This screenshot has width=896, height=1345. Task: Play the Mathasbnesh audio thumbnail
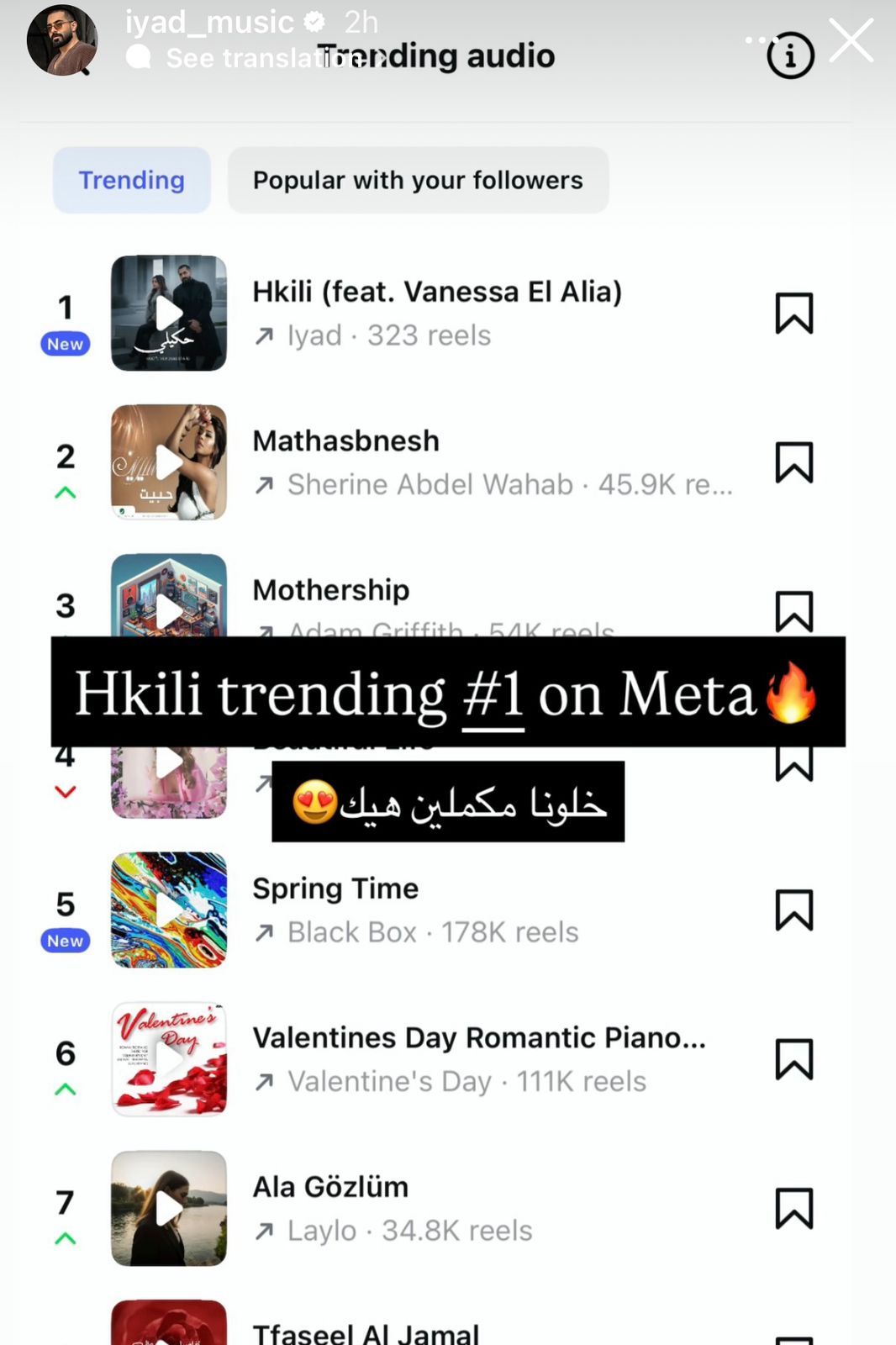coord(168,462)
